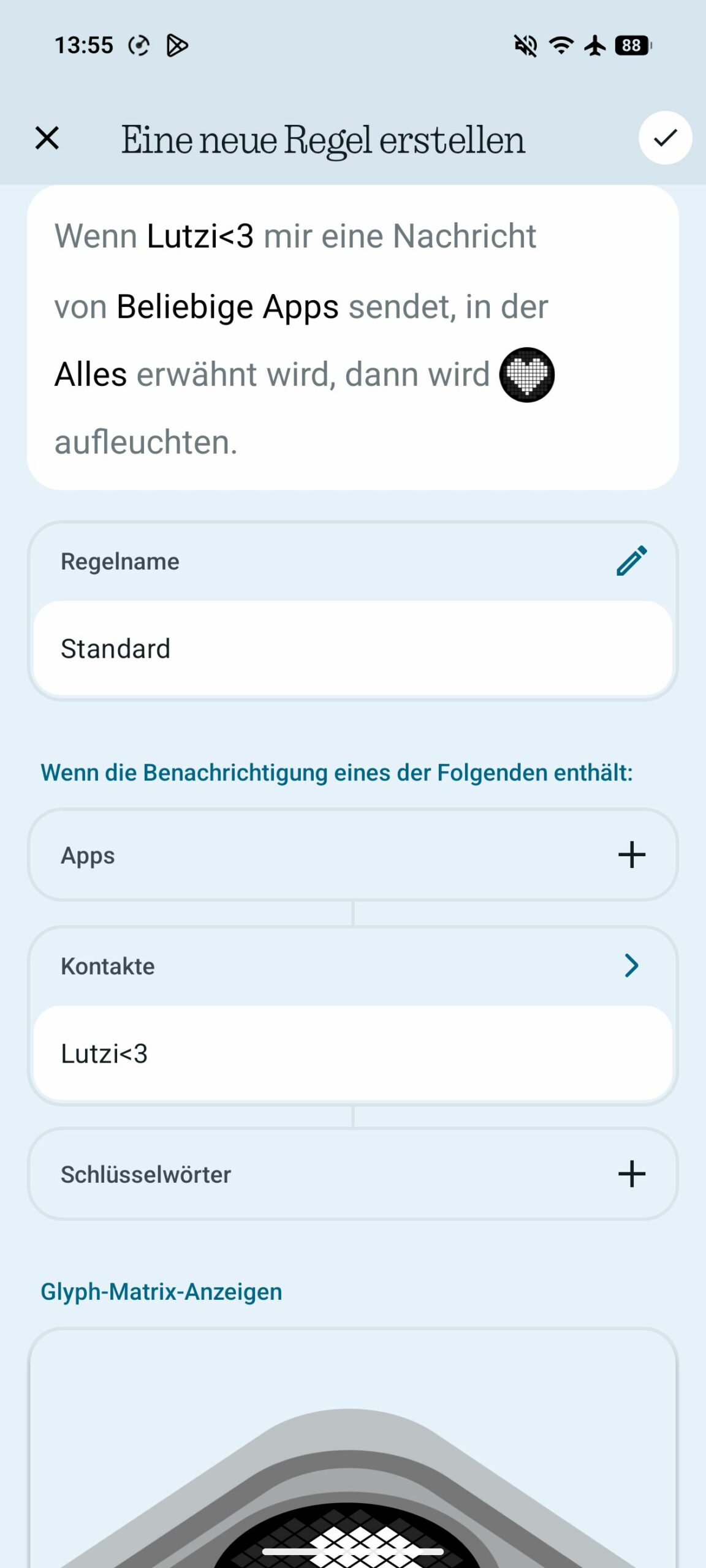Viewport: 706px width, 1568px height.
Task: Close the new rule screen
Action: point(47,138)
